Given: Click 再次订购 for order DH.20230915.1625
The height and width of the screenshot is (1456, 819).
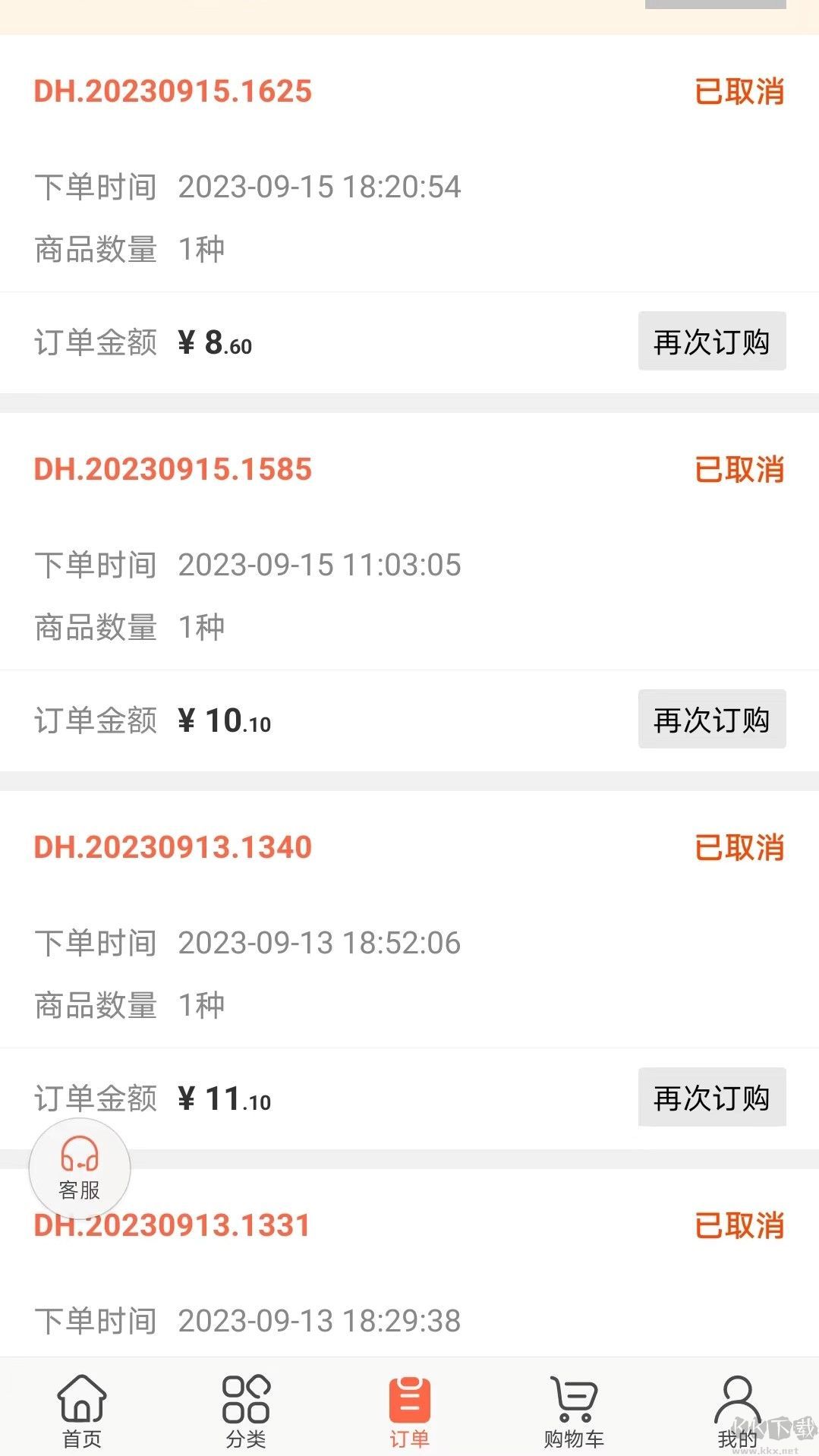Looking at the screenshot, I should [711, 342].
